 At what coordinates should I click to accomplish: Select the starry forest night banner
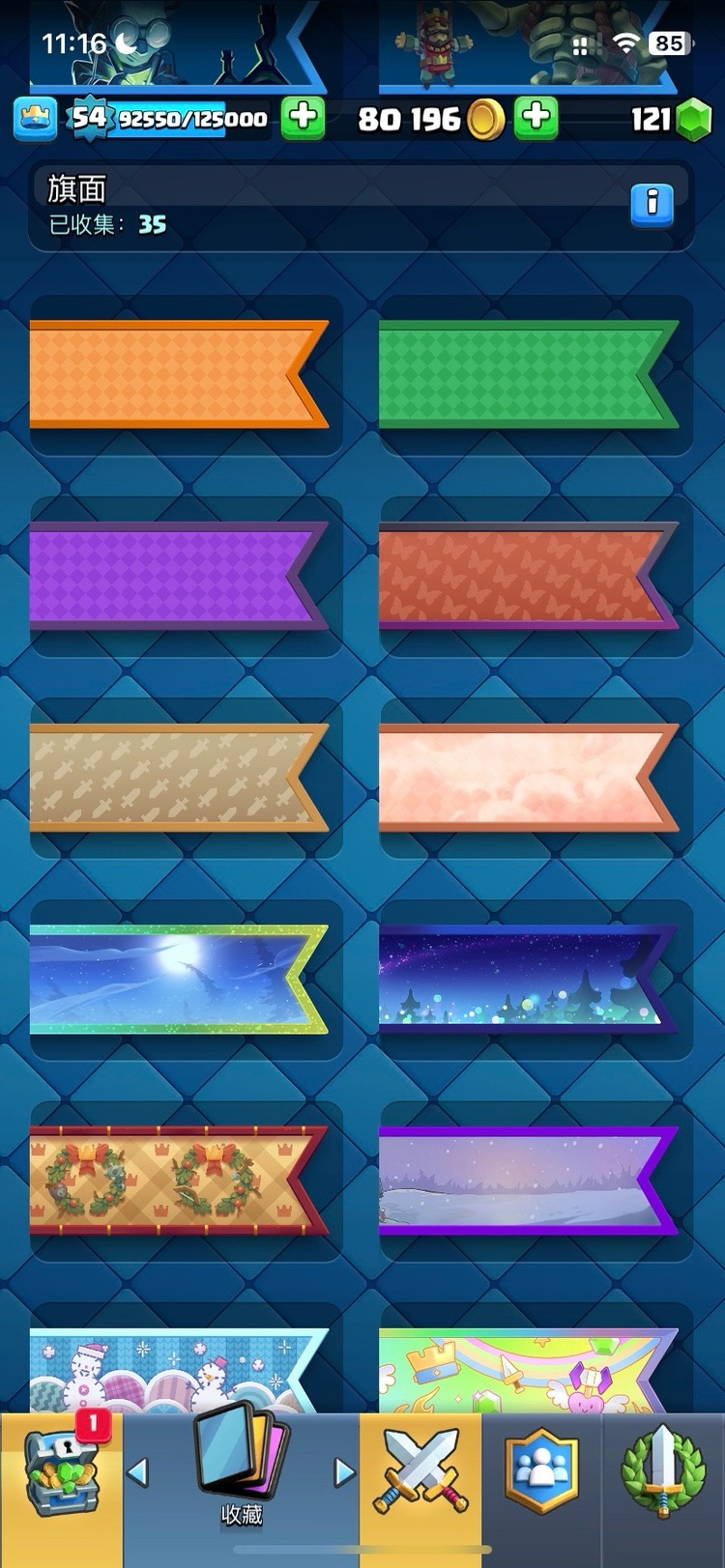(522, 979)
